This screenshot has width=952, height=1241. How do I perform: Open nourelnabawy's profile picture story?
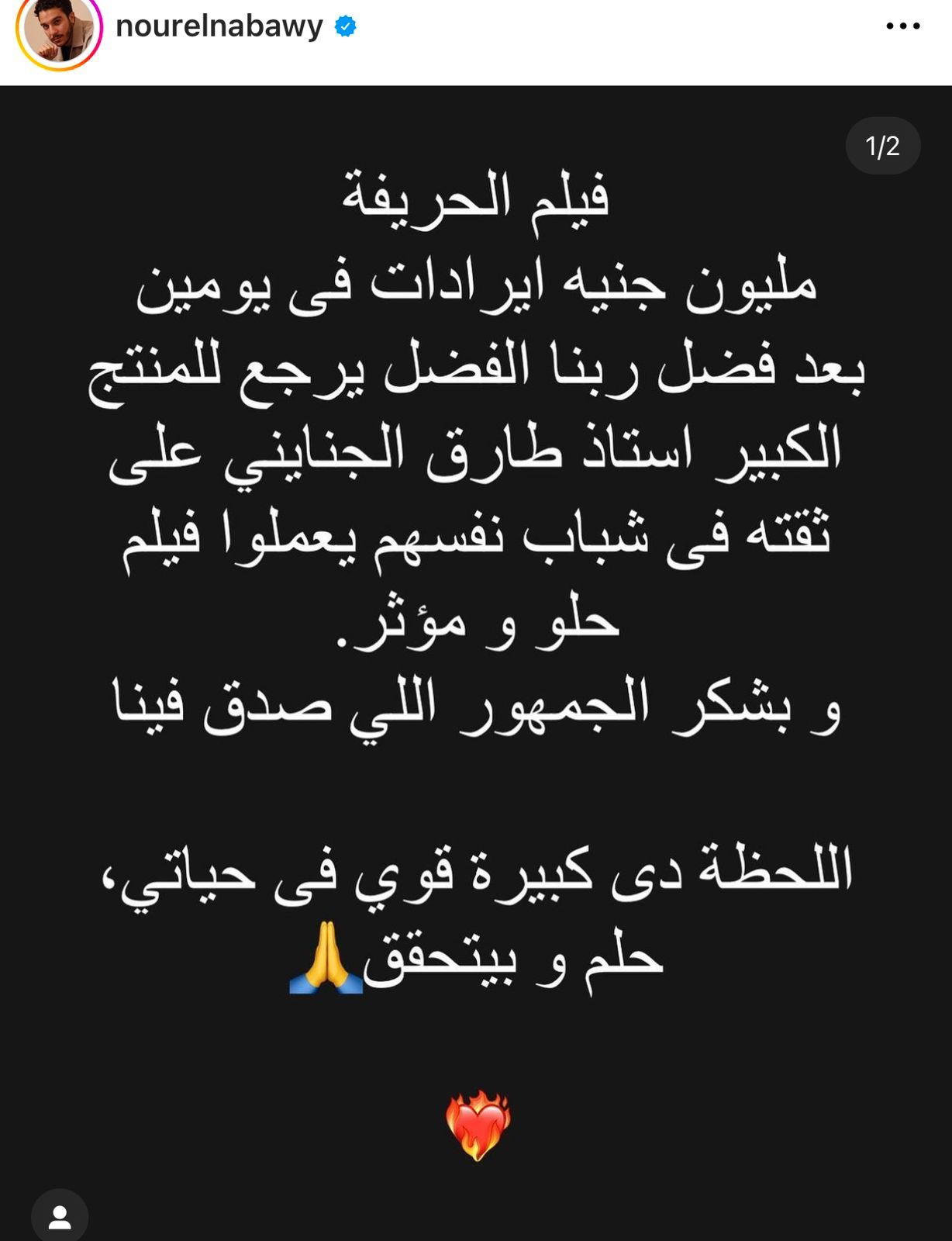[59, 29]
